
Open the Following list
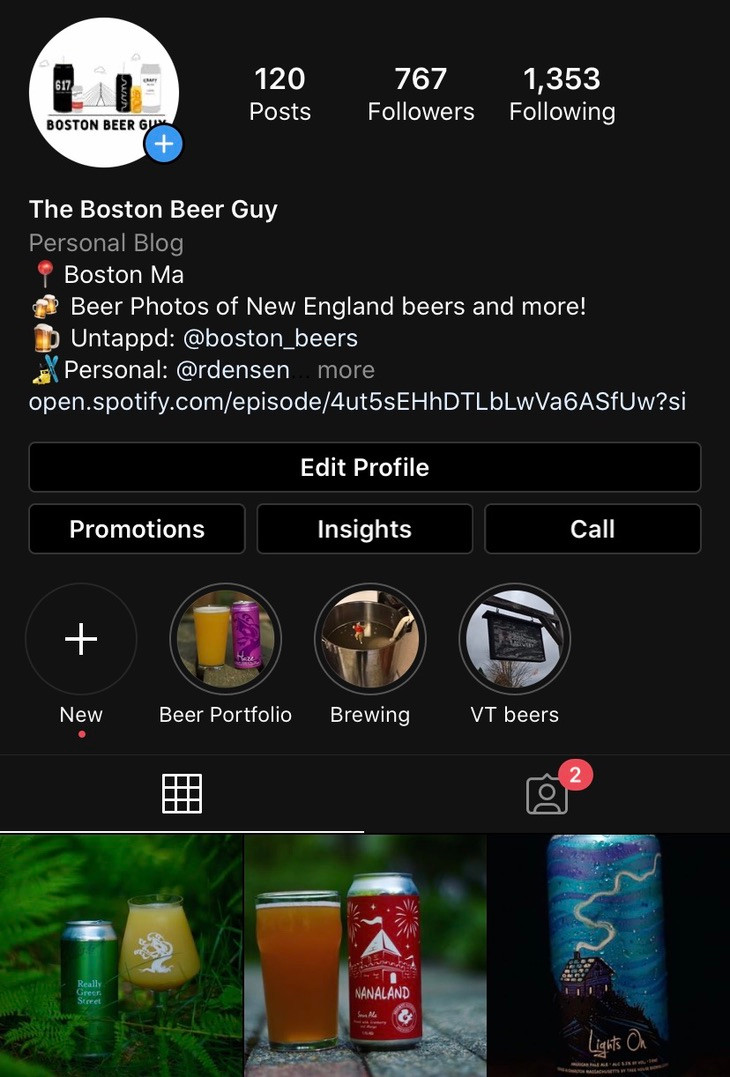click(x=562, y=94)
